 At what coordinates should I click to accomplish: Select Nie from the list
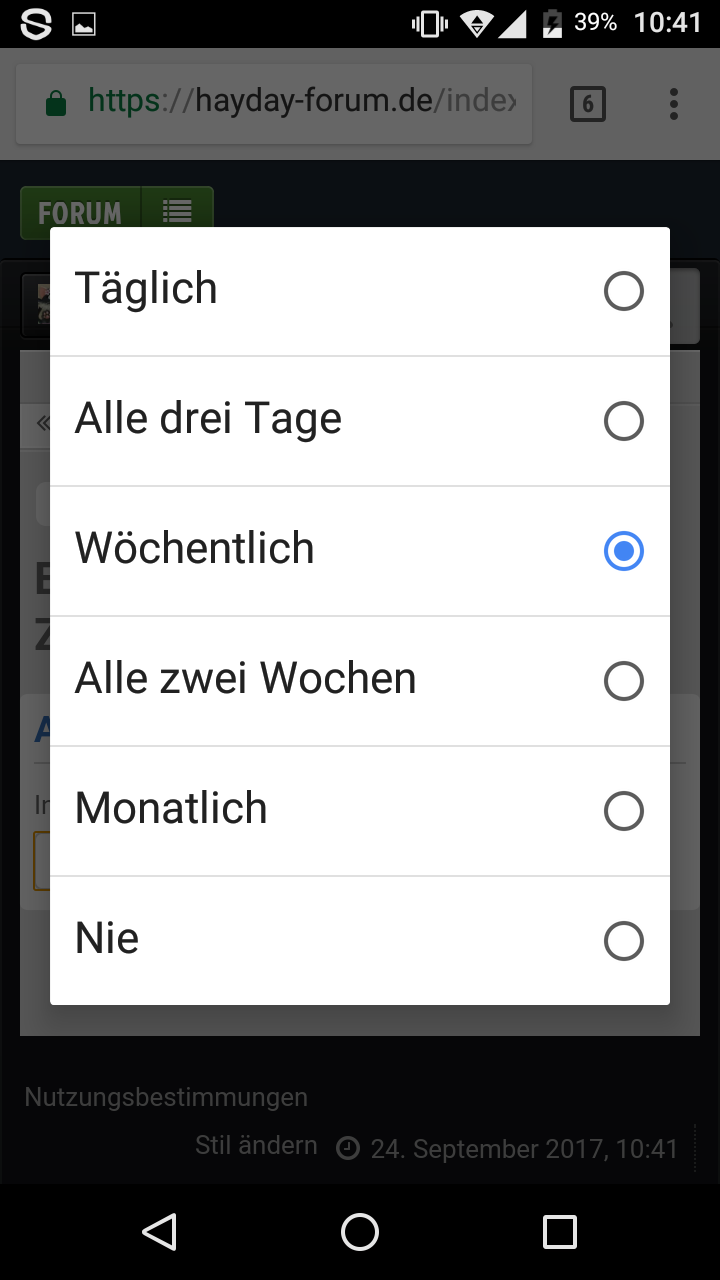click(360, 941)
